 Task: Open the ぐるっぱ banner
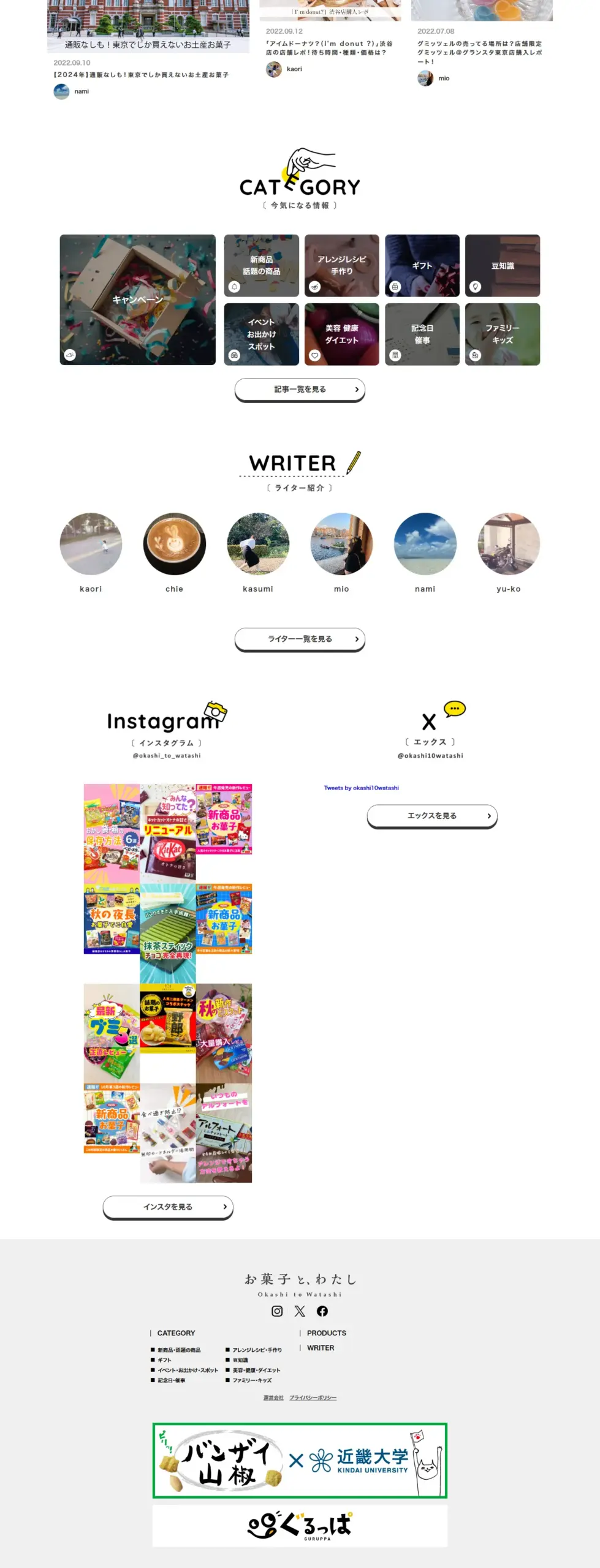(300, 1525)
